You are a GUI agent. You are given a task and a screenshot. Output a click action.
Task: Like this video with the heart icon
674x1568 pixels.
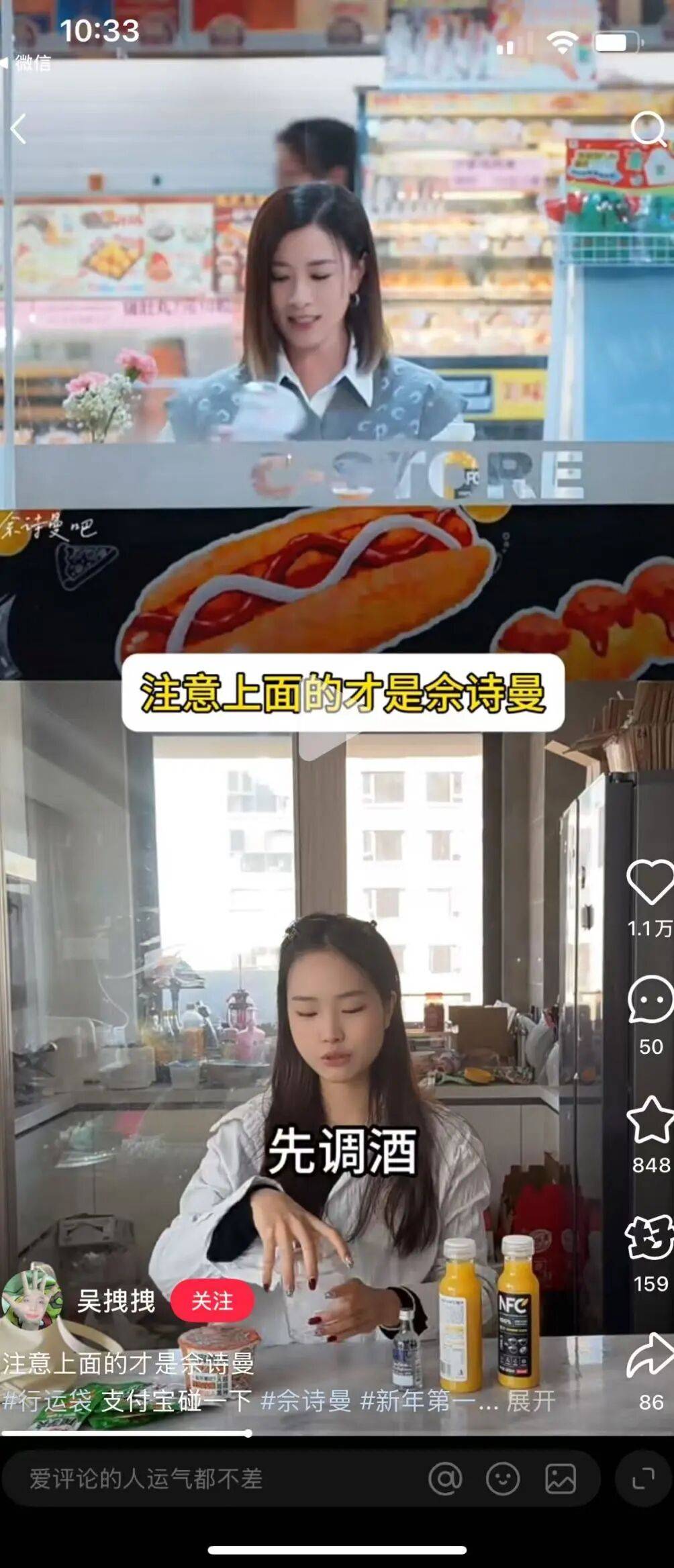click(650, 882)
